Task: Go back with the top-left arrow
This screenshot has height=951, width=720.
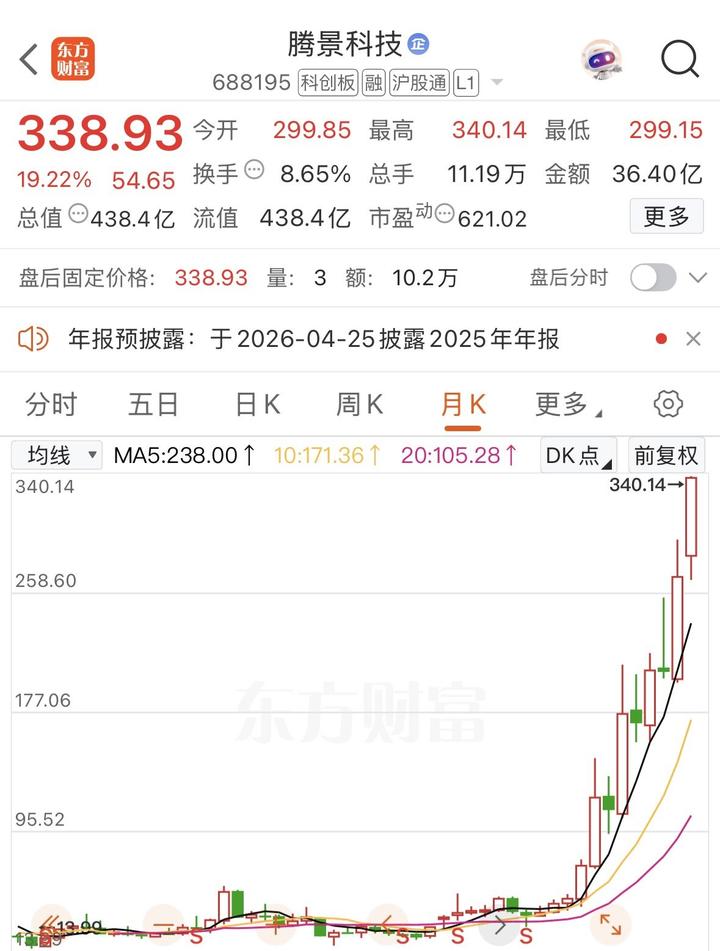Action: coord(30,60)
